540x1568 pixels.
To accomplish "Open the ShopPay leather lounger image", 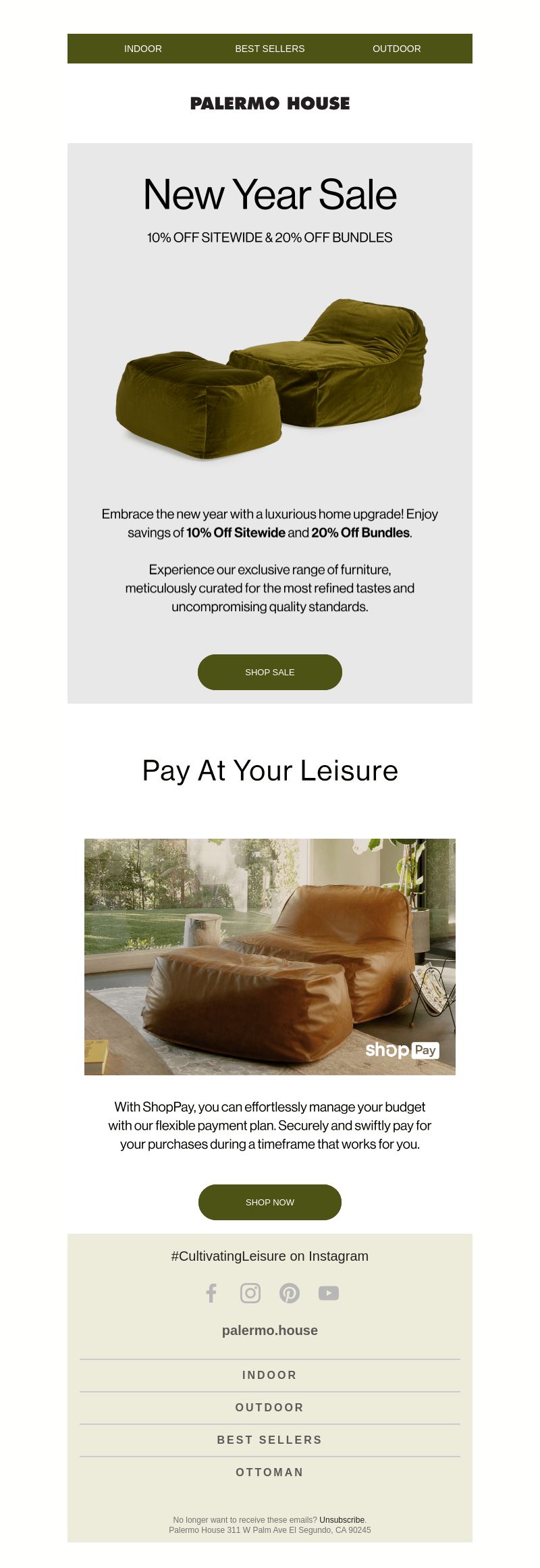I will click(x=270, y=956).
